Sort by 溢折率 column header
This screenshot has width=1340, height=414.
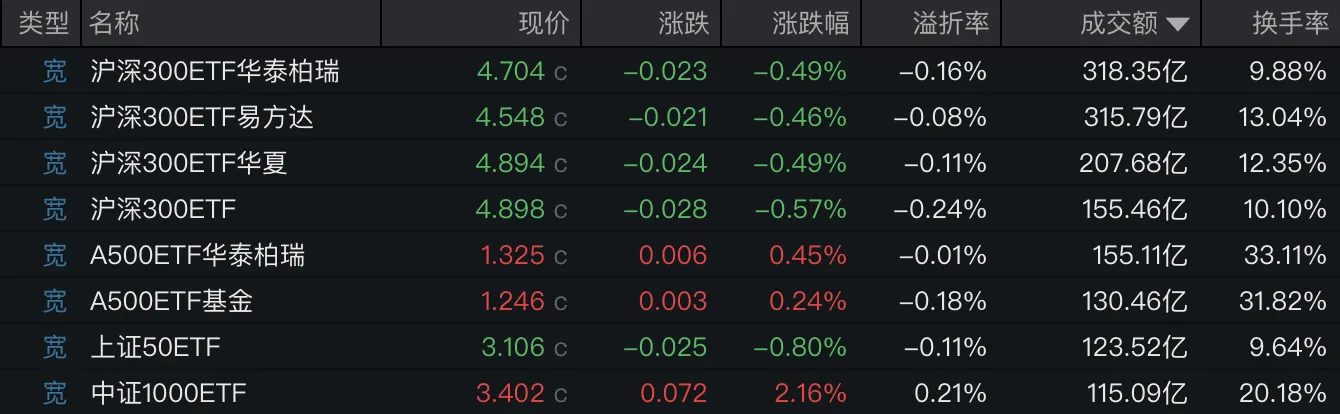coord(950,23)
